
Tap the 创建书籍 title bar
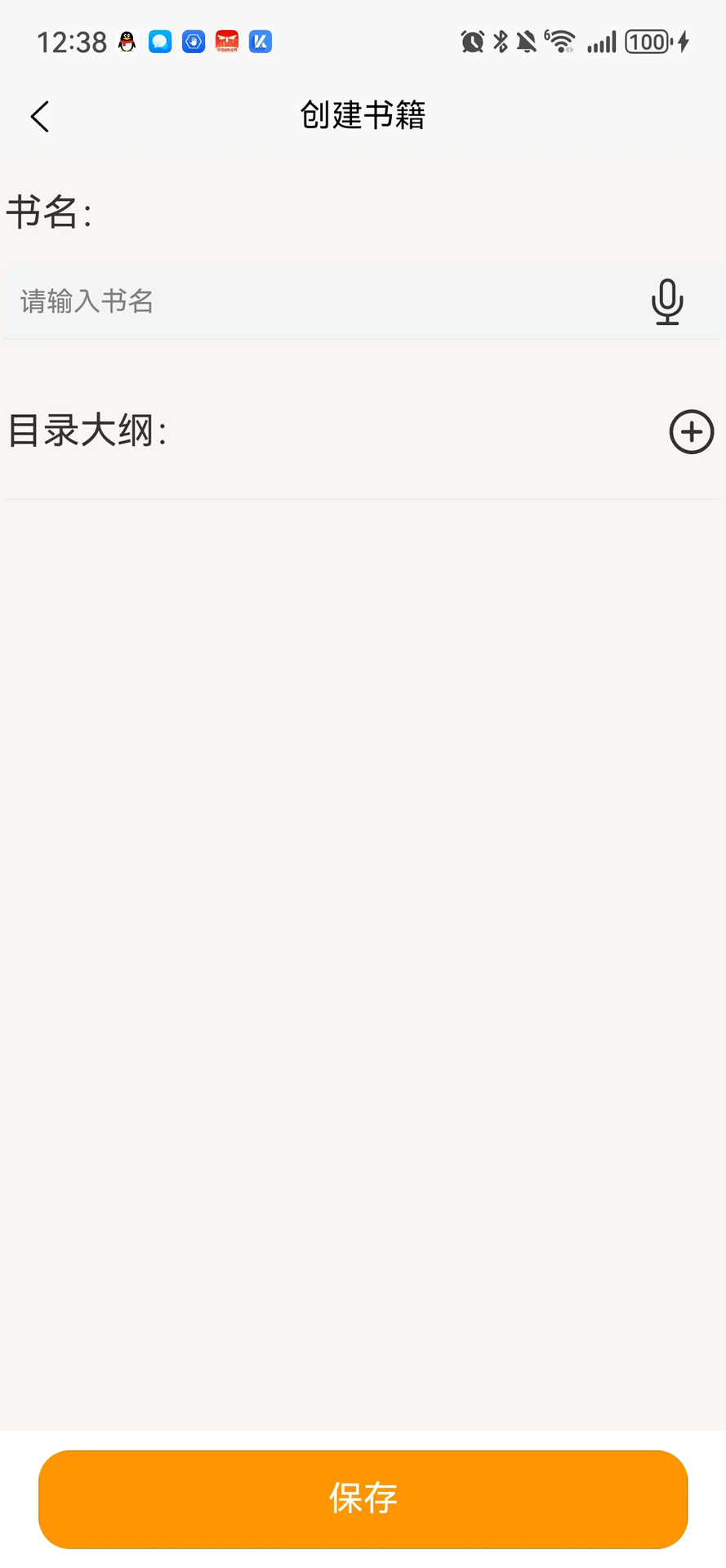tap(363, 115)
